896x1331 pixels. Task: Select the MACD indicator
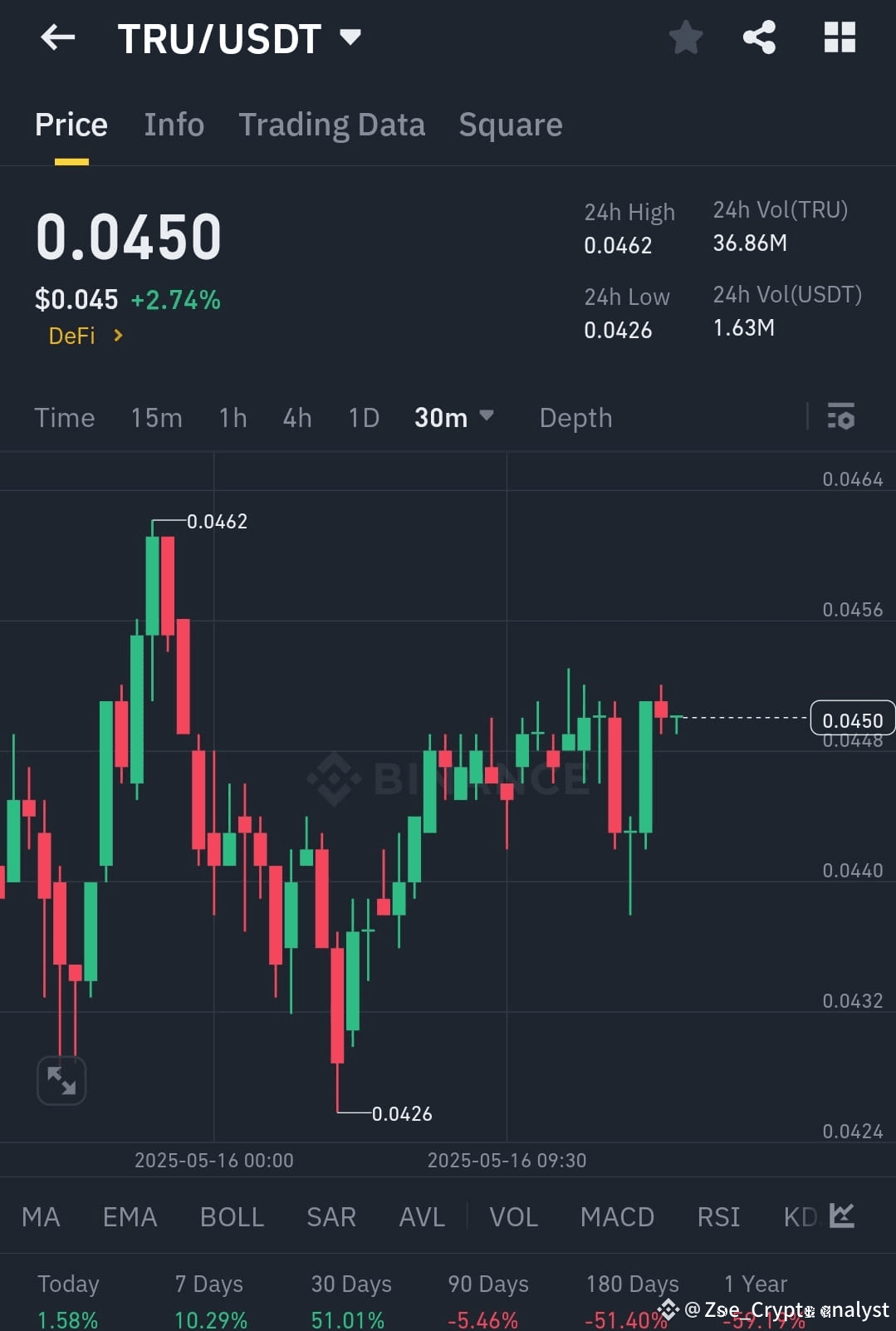pyautogui.click(x=617, y=1216)
